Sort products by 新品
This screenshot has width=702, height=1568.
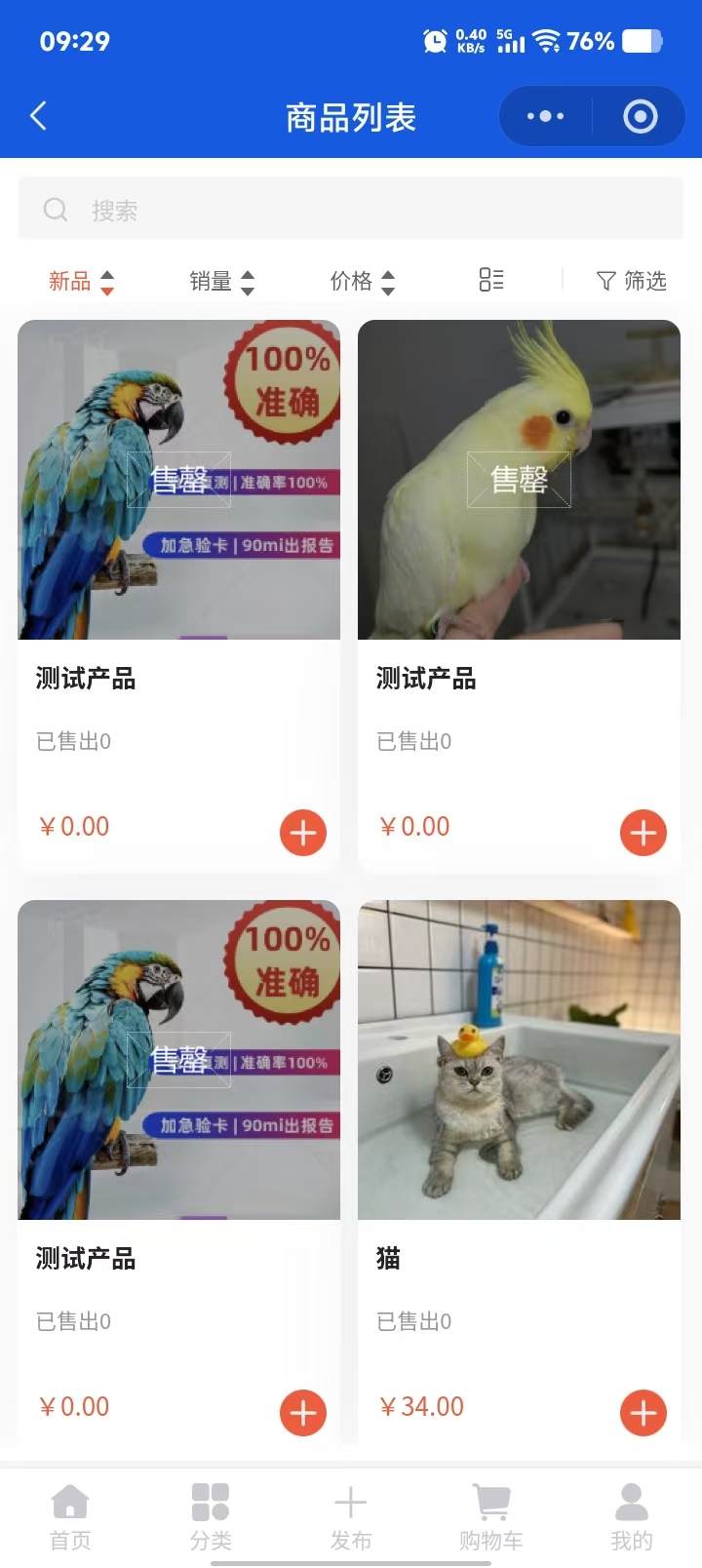[82, 282]
